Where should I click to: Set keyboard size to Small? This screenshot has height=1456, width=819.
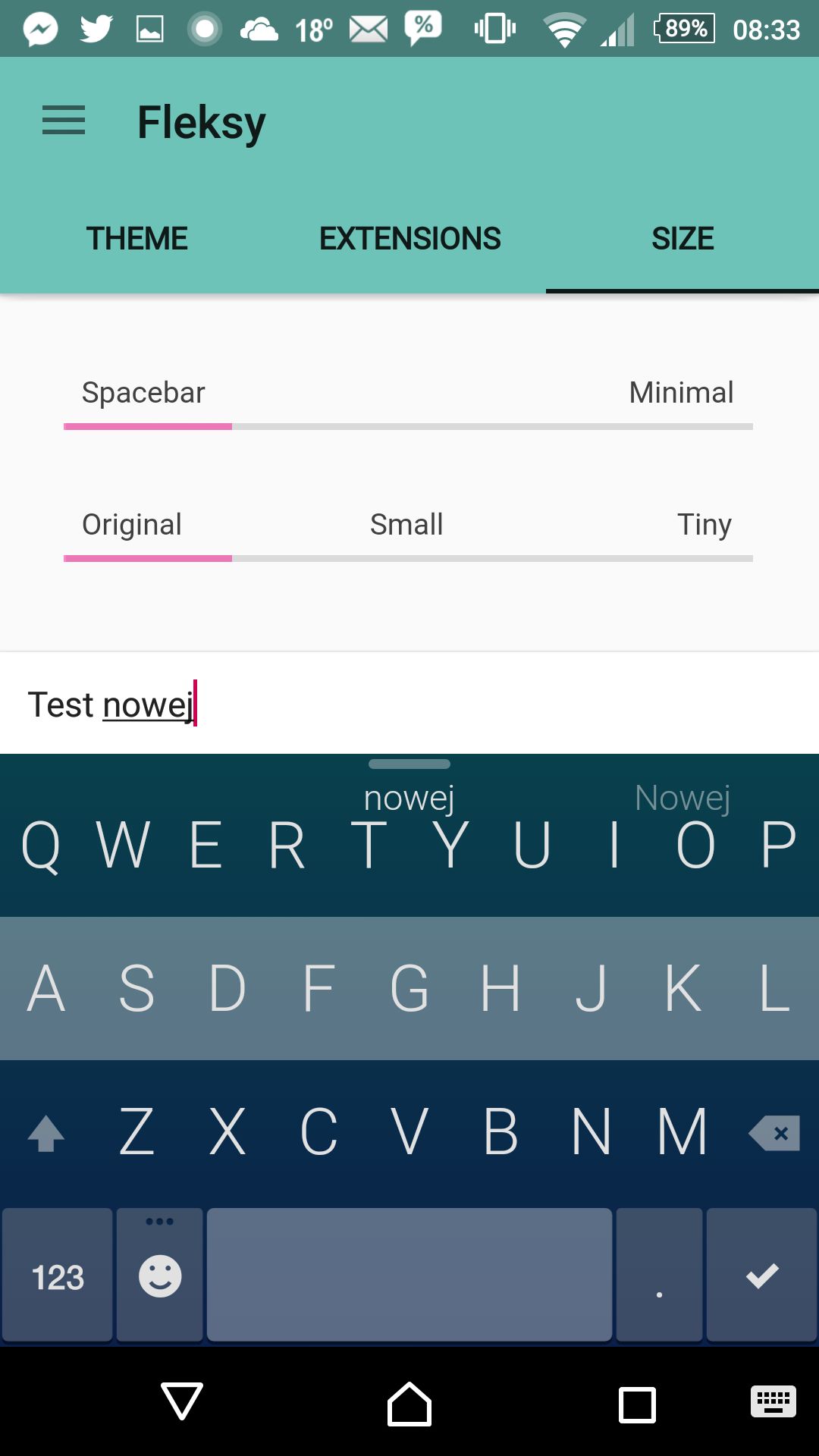(x=406, y=525)
